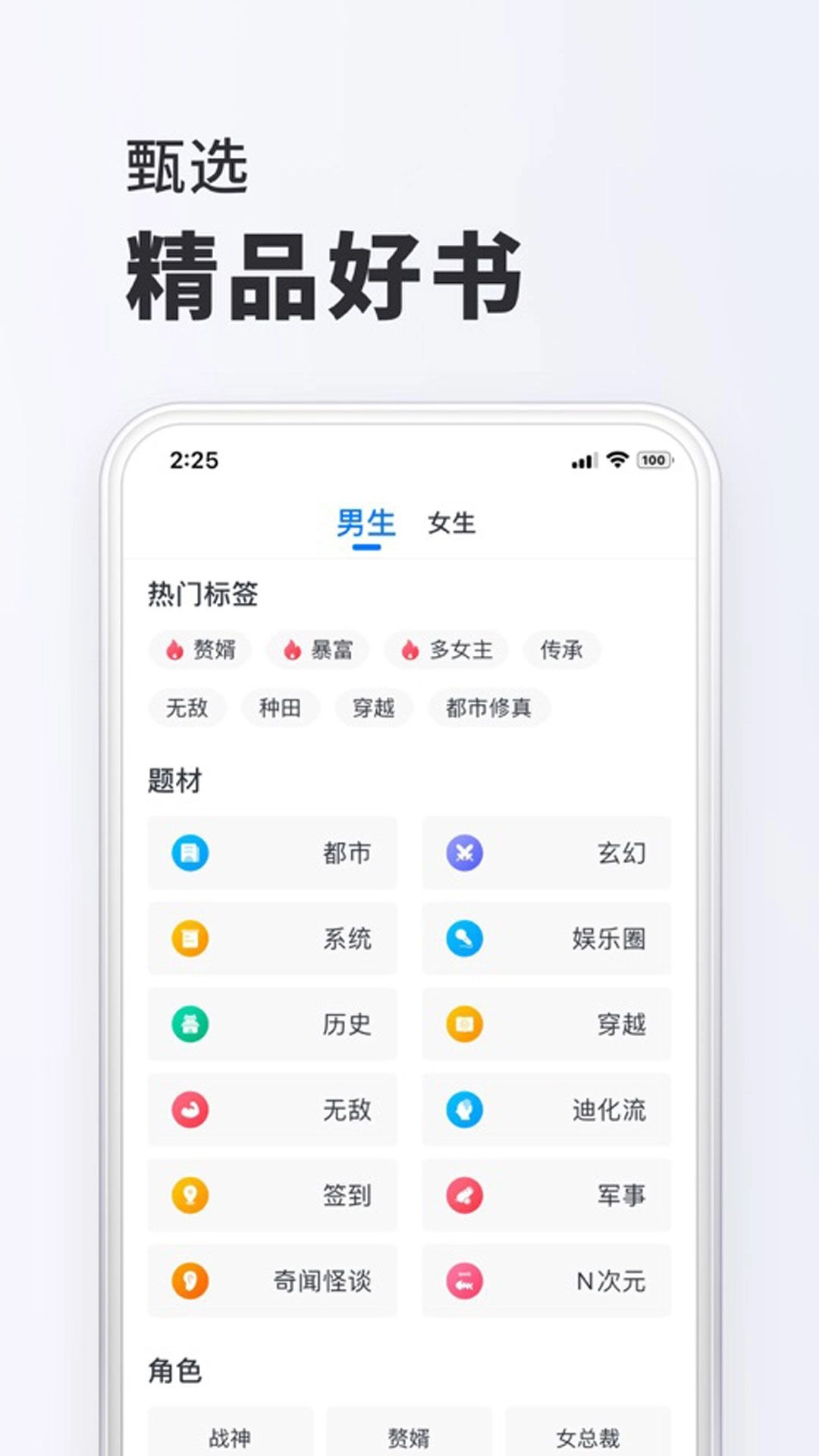Open the 历史 green category icon
The image size is (819, 1456).
190,1025
